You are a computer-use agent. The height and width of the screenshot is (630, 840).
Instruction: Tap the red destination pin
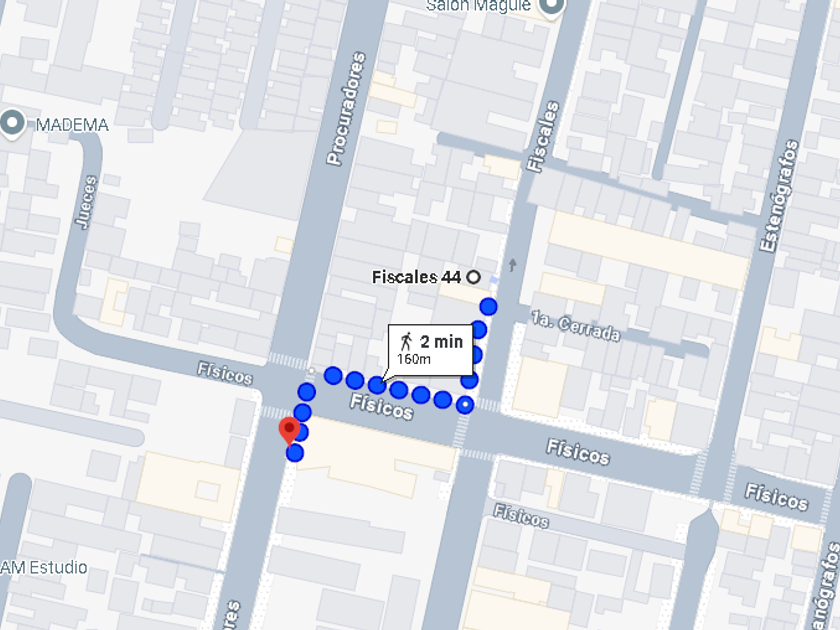coord(289,432)
